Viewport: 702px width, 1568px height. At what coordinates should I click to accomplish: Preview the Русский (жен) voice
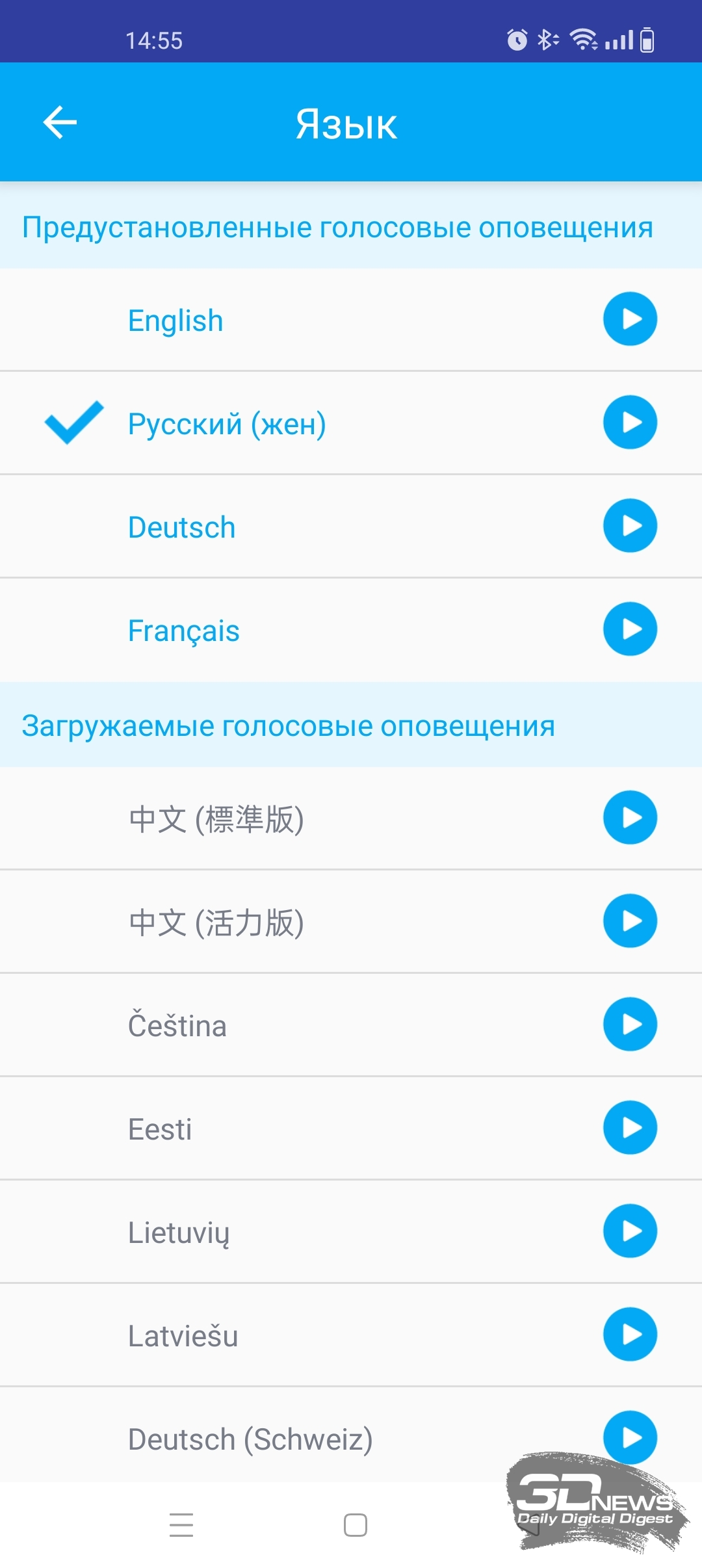click(630, 423)
